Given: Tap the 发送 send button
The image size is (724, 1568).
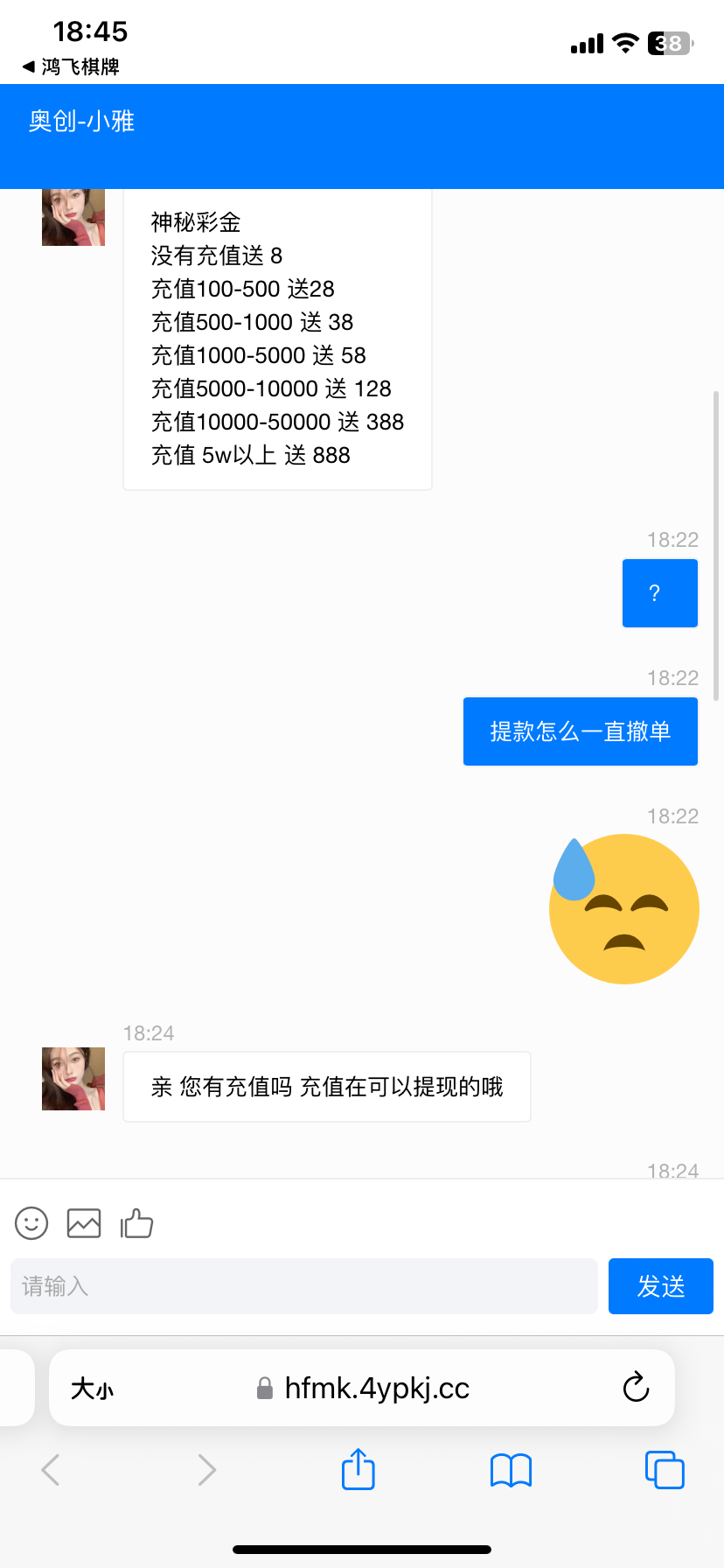Looking at the screenshot, I should pyautogui.click(x=660, y=1285).
